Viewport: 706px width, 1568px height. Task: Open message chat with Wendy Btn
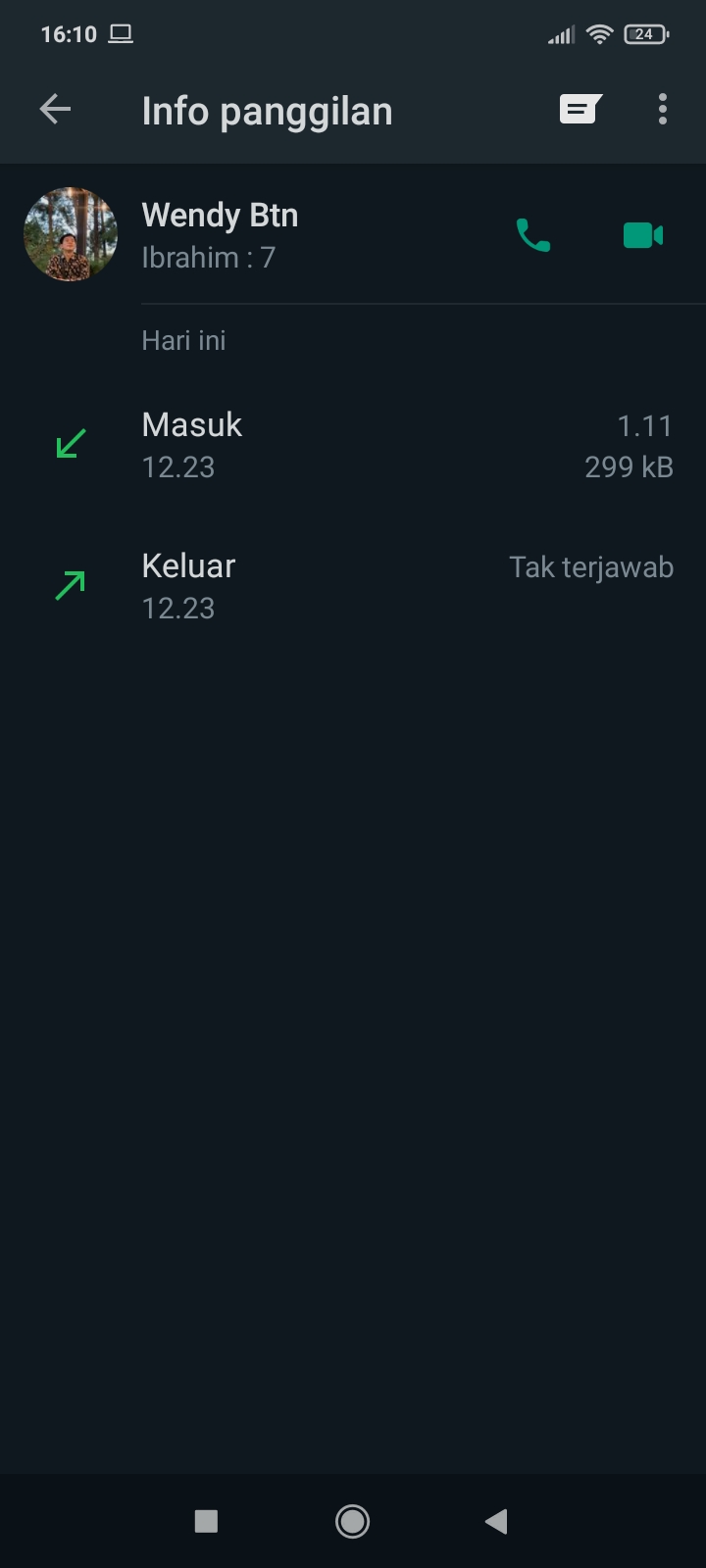tap(580, 110)
